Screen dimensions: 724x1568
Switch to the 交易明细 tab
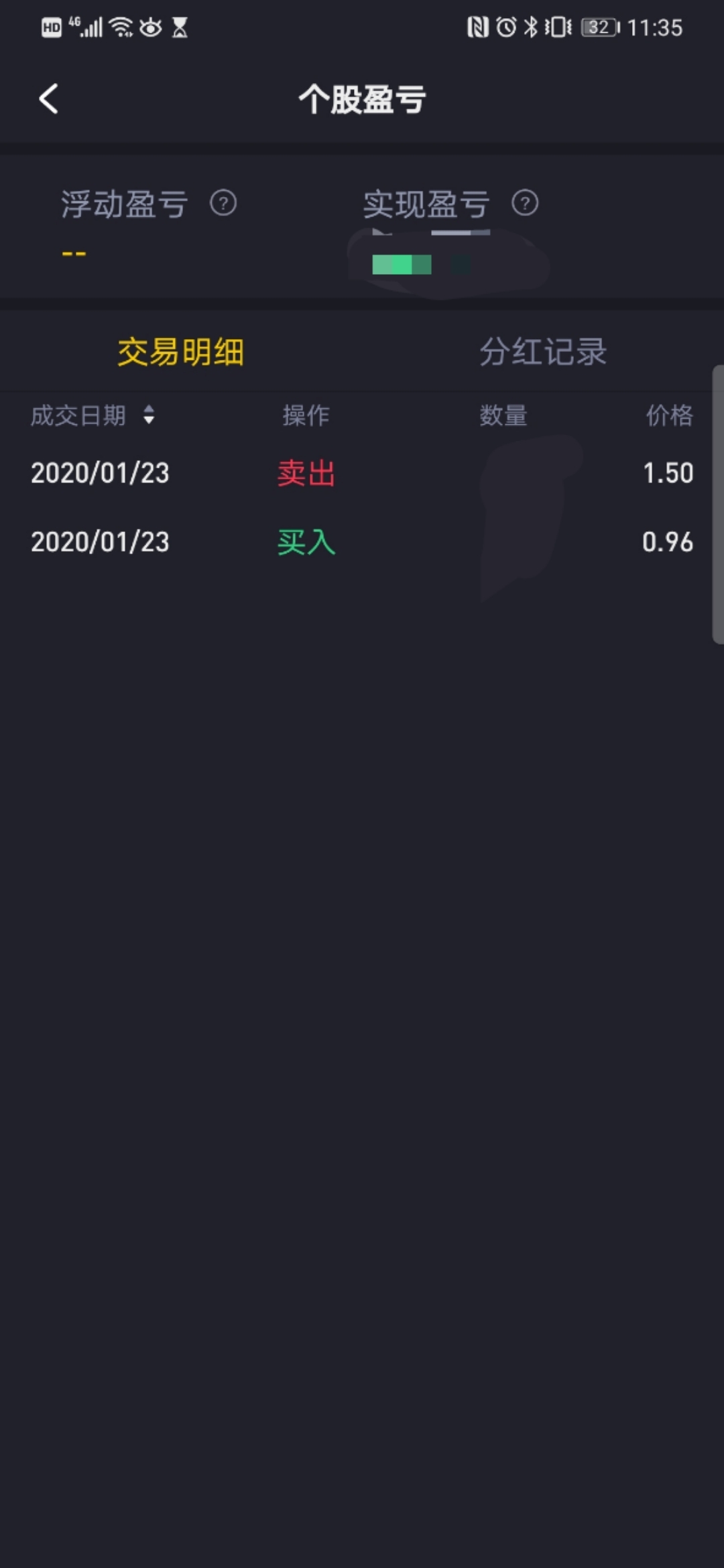click(181, 352)
